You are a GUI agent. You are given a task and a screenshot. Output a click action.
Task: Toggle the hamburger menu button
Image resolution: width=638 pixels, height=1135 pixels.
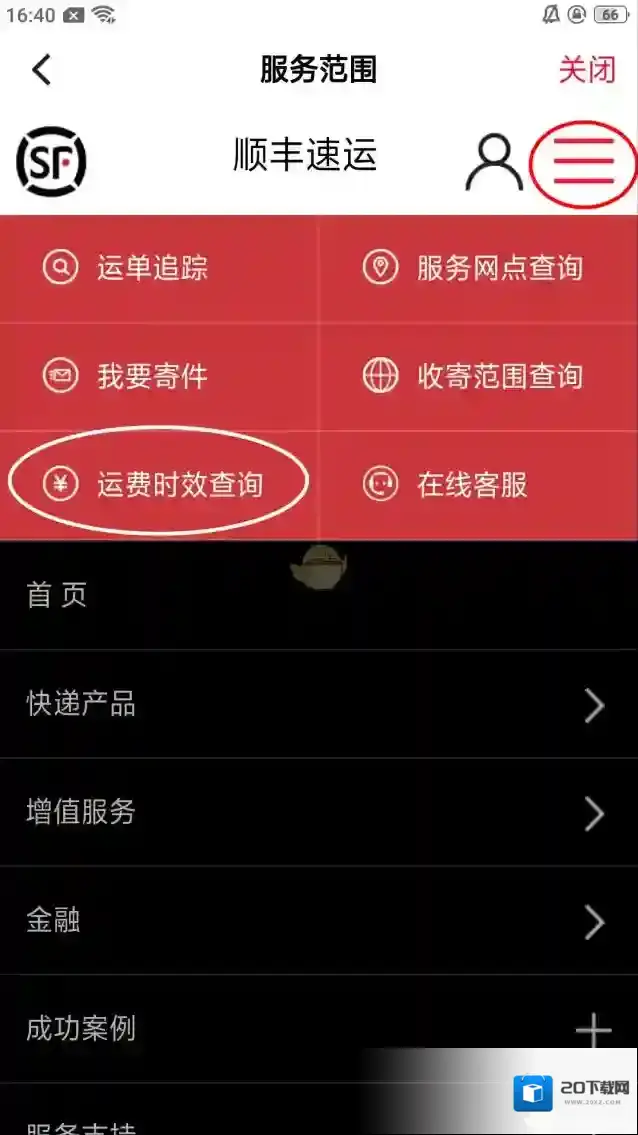584,160
